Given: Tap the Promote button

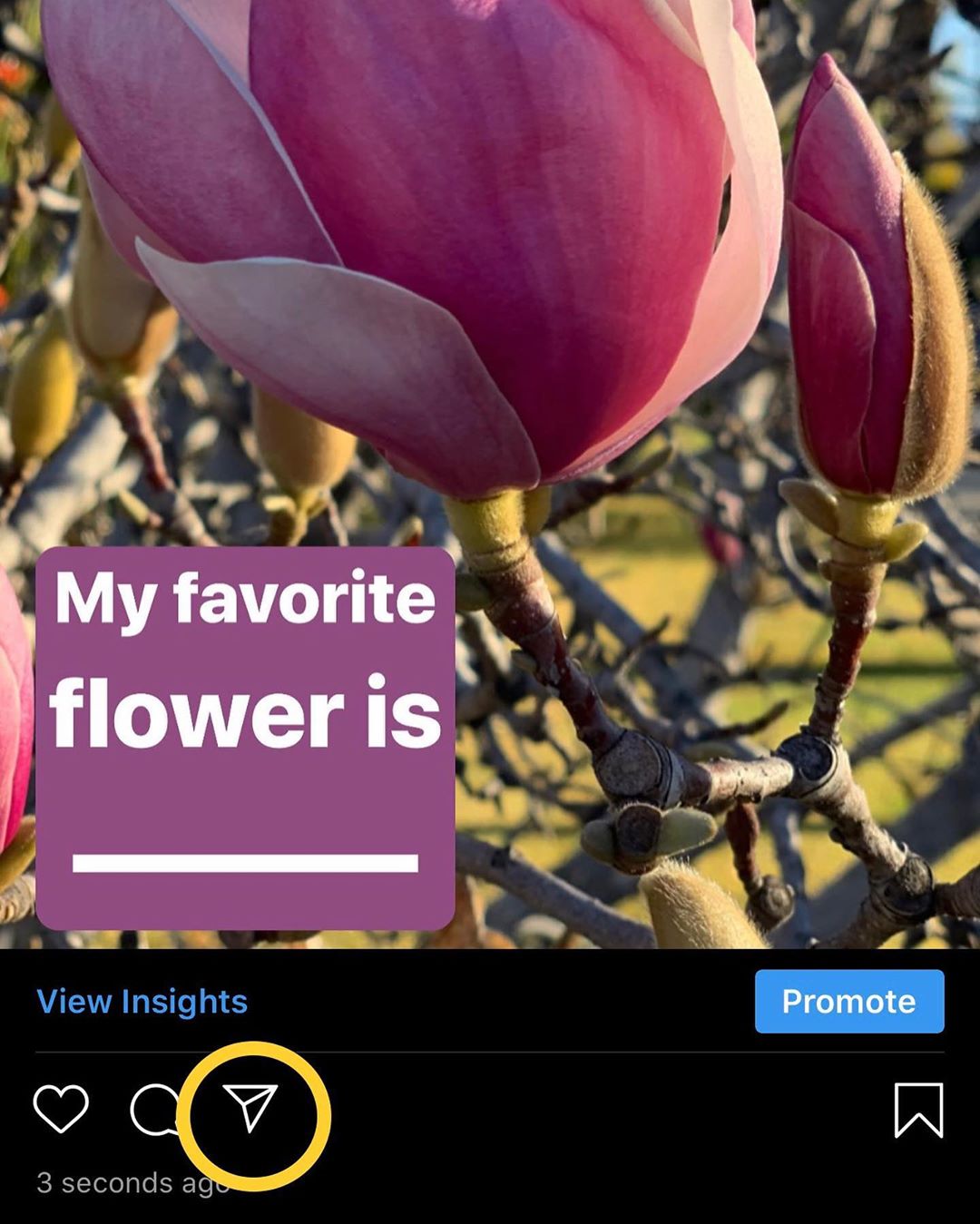Looking at the screenshot, I should 848,1002.
